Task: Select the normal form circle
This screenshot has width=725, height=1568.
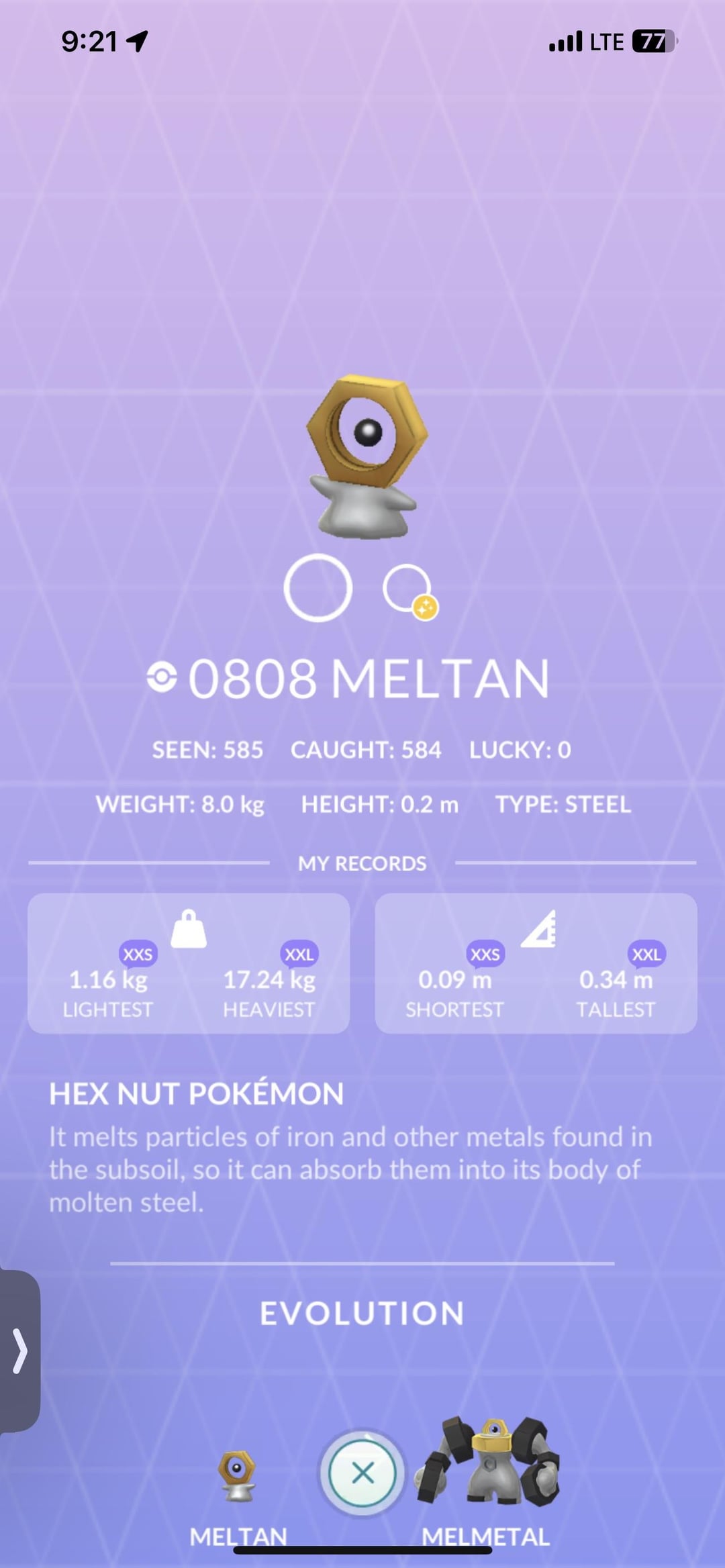Action: [x=318, y=588]
